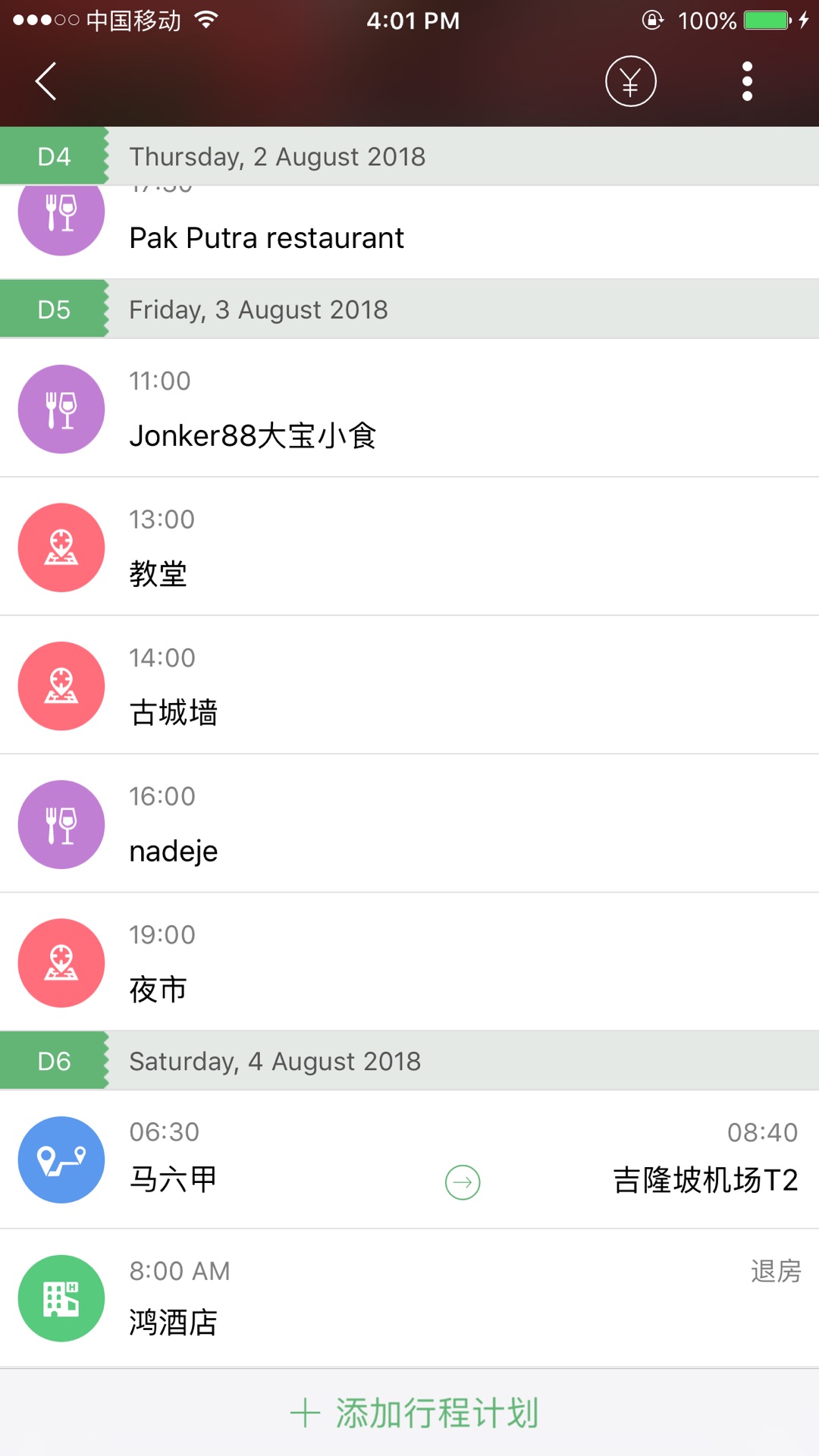Image resolution: width=819 pixels, height=1456 pixels.
Task: Open the 马六甲 to 吉隆坡机场T2 transport entry
Action: pyautogui.click(x=409, y=1159)
